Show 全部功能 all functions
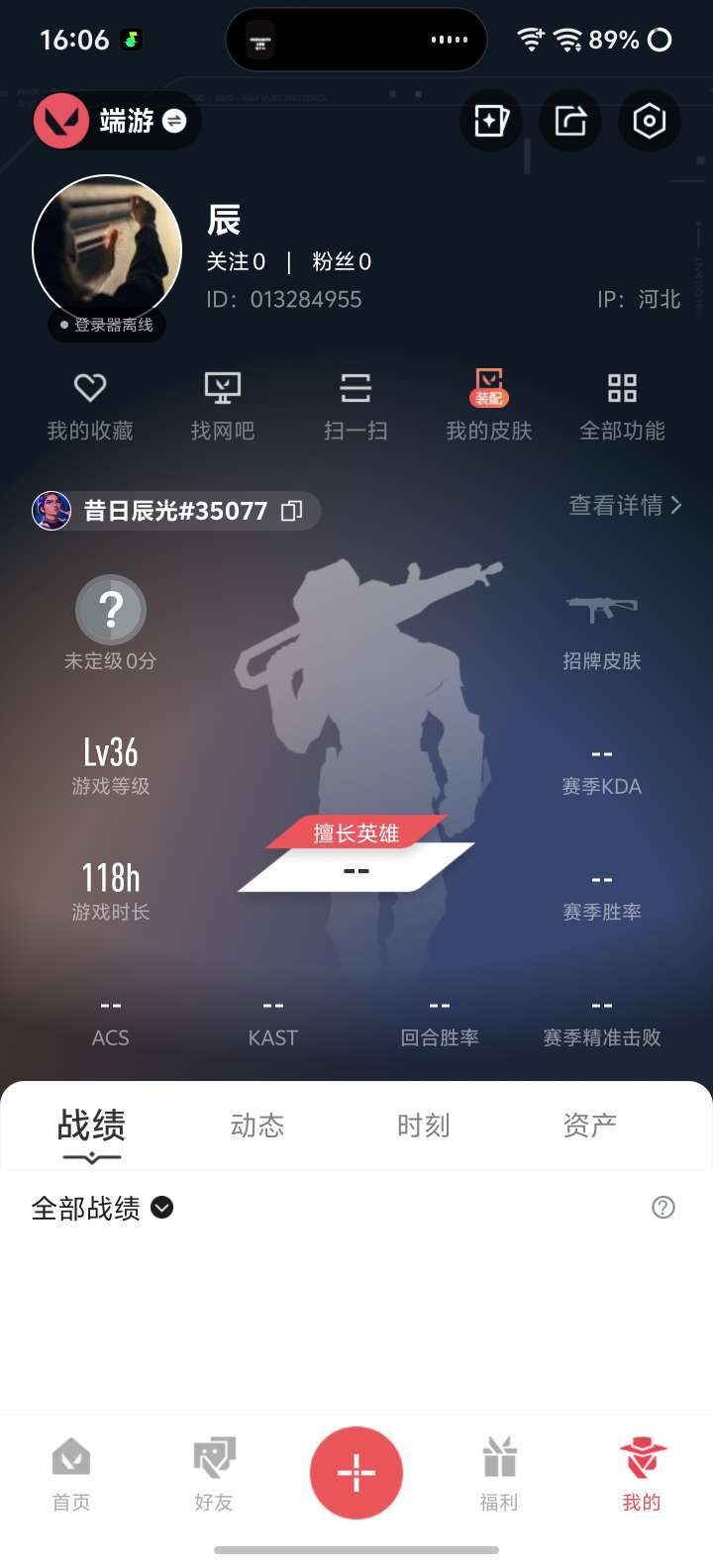 (622, 406)
